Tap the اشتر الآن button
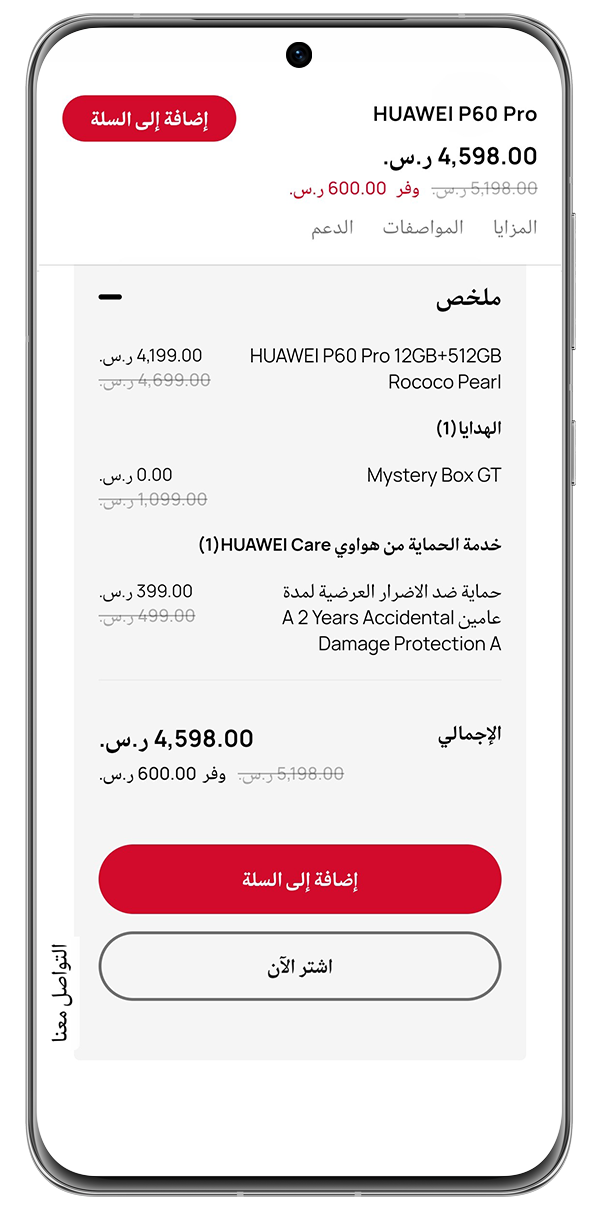 [x=299, y=966]
